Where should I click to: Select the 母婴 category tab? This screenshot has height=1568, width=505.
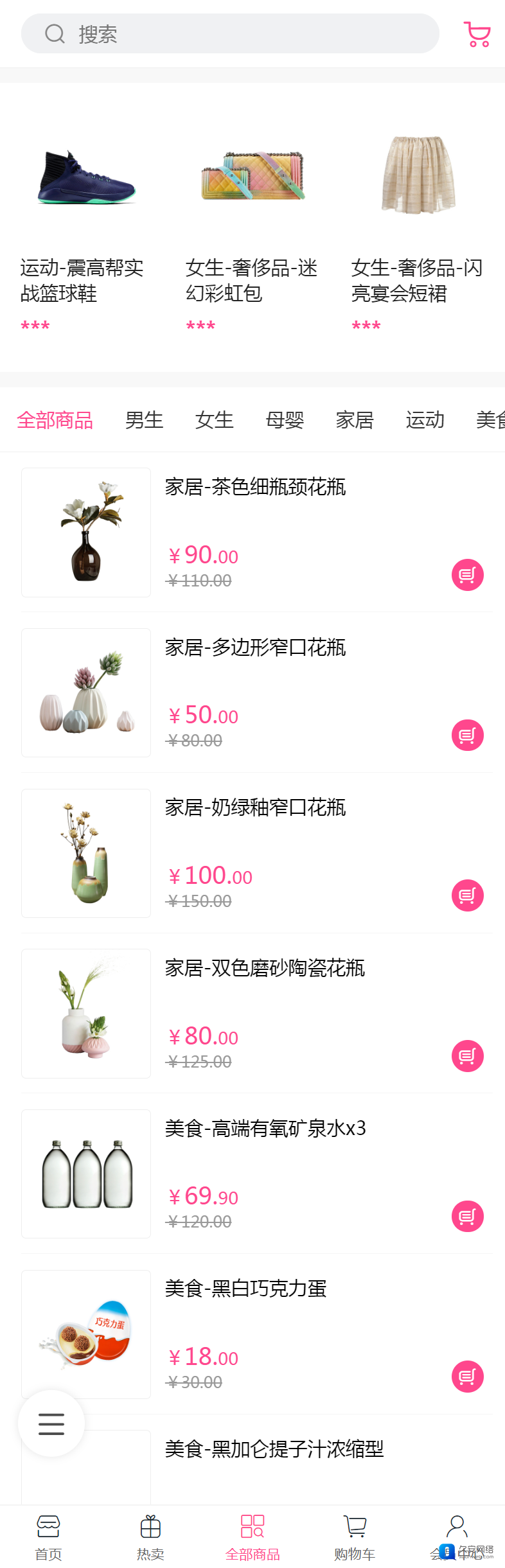(x=285, y=420)
